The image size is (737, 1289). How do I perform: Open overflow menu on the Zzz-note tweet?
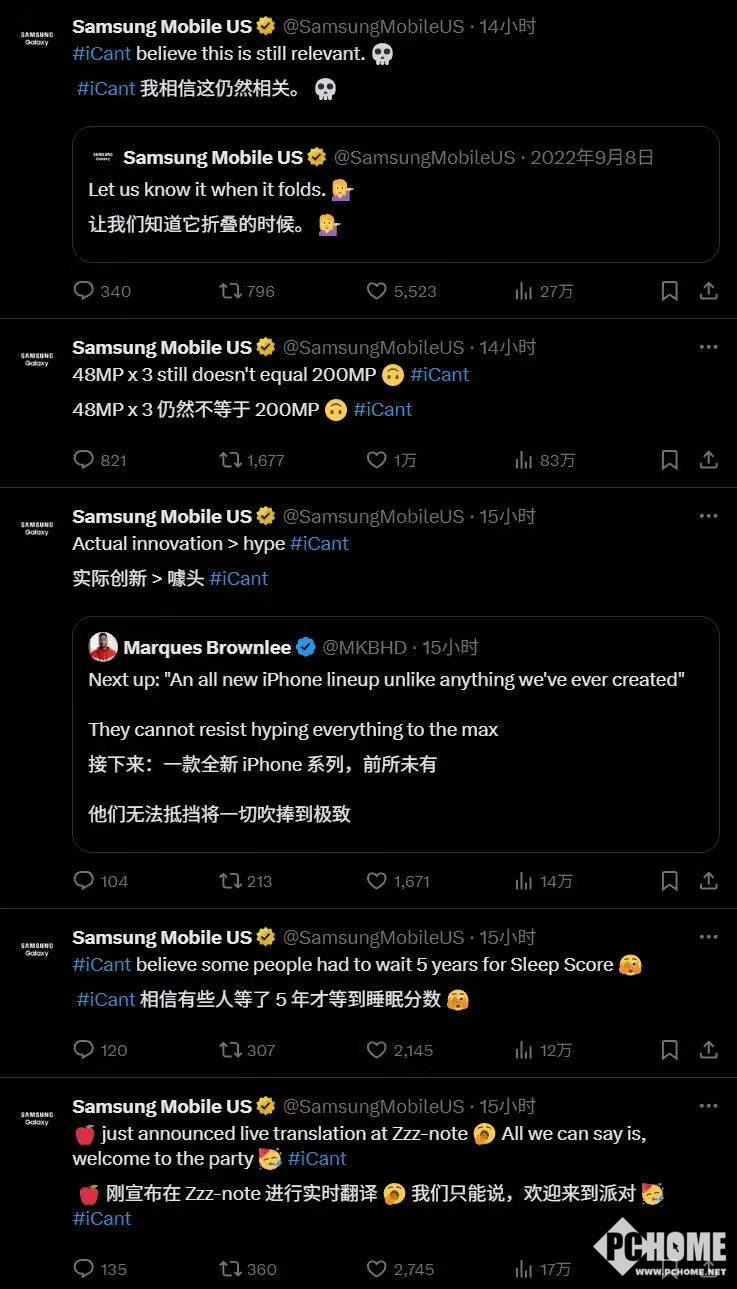click(x=708, y=1106)
